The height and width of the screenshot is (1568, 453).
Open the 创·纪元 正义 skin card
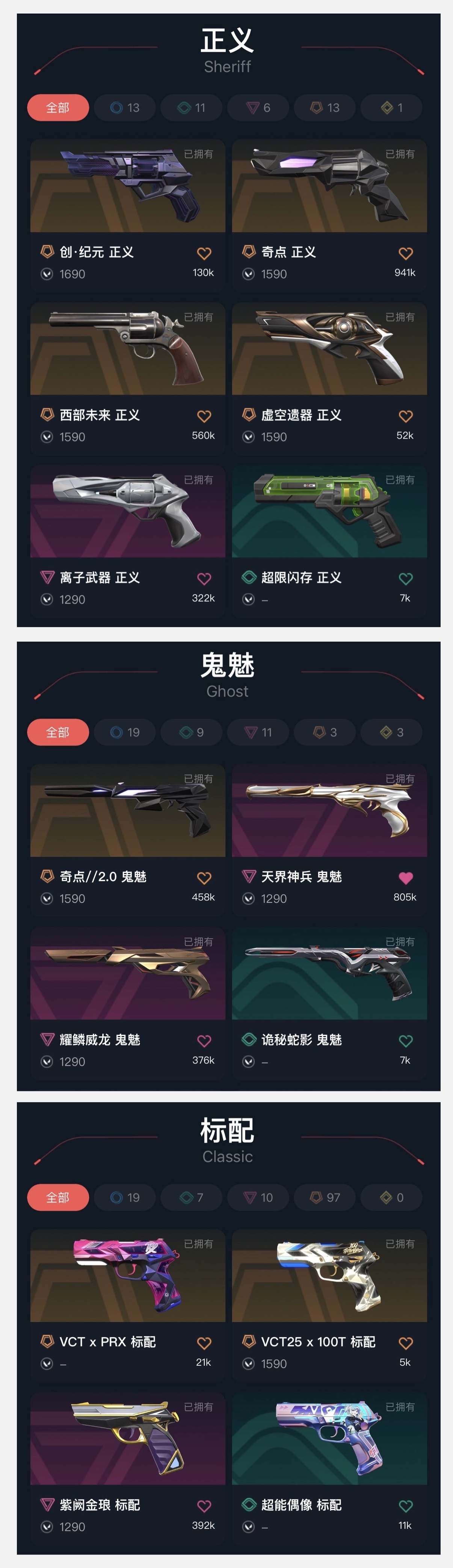(128, 186)
